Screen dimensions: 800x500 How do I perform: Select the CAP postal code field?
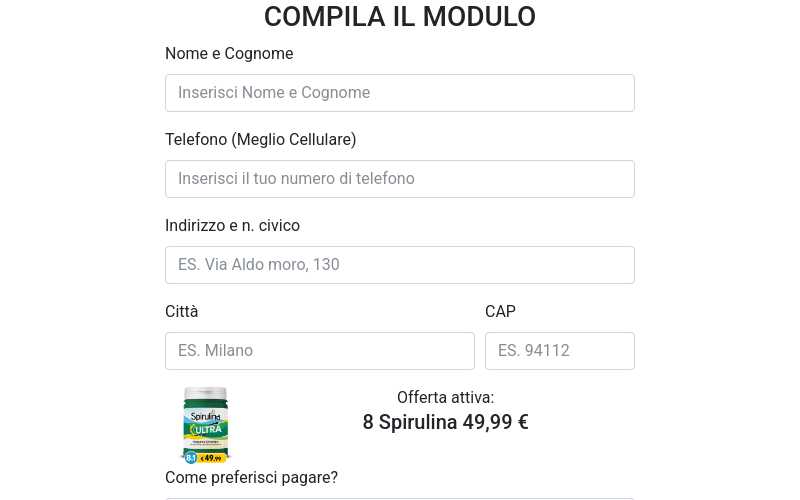560,351
